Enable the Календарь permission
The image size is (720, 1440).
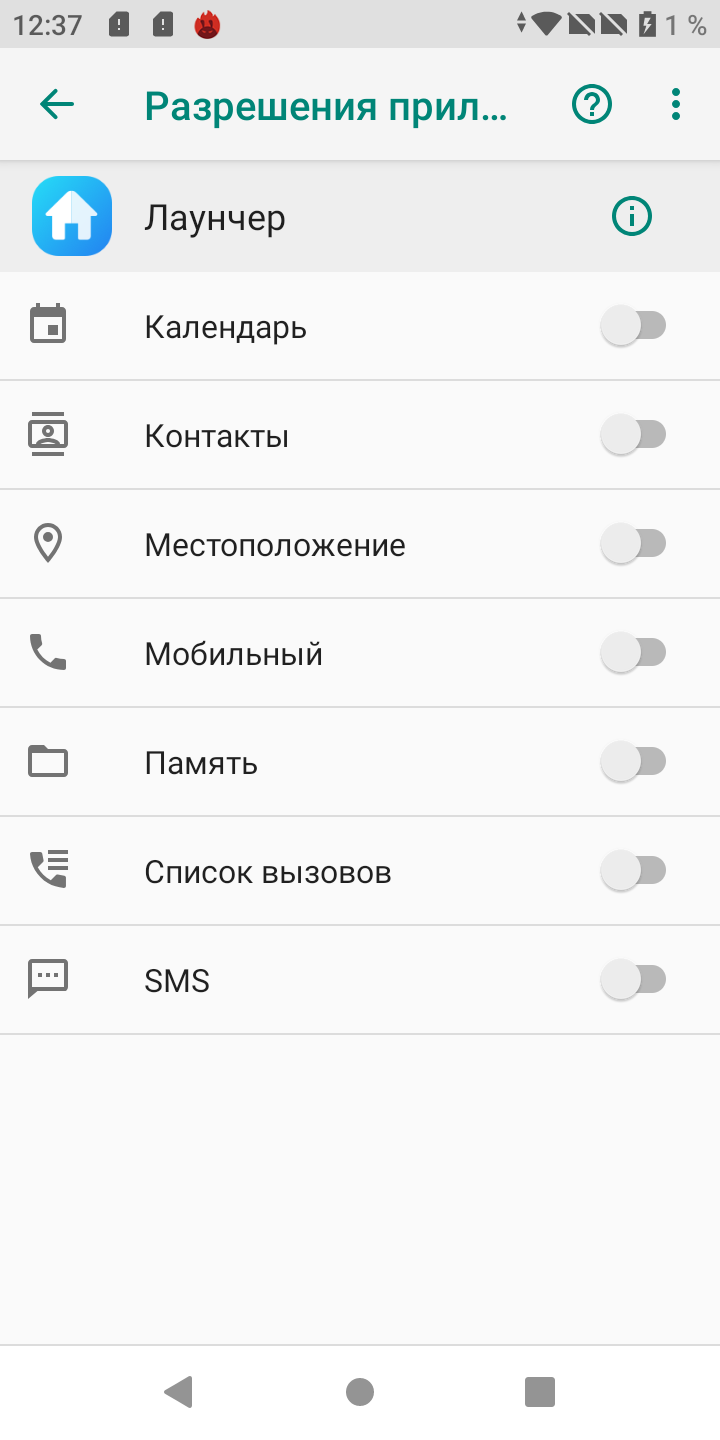click(633, 326)
